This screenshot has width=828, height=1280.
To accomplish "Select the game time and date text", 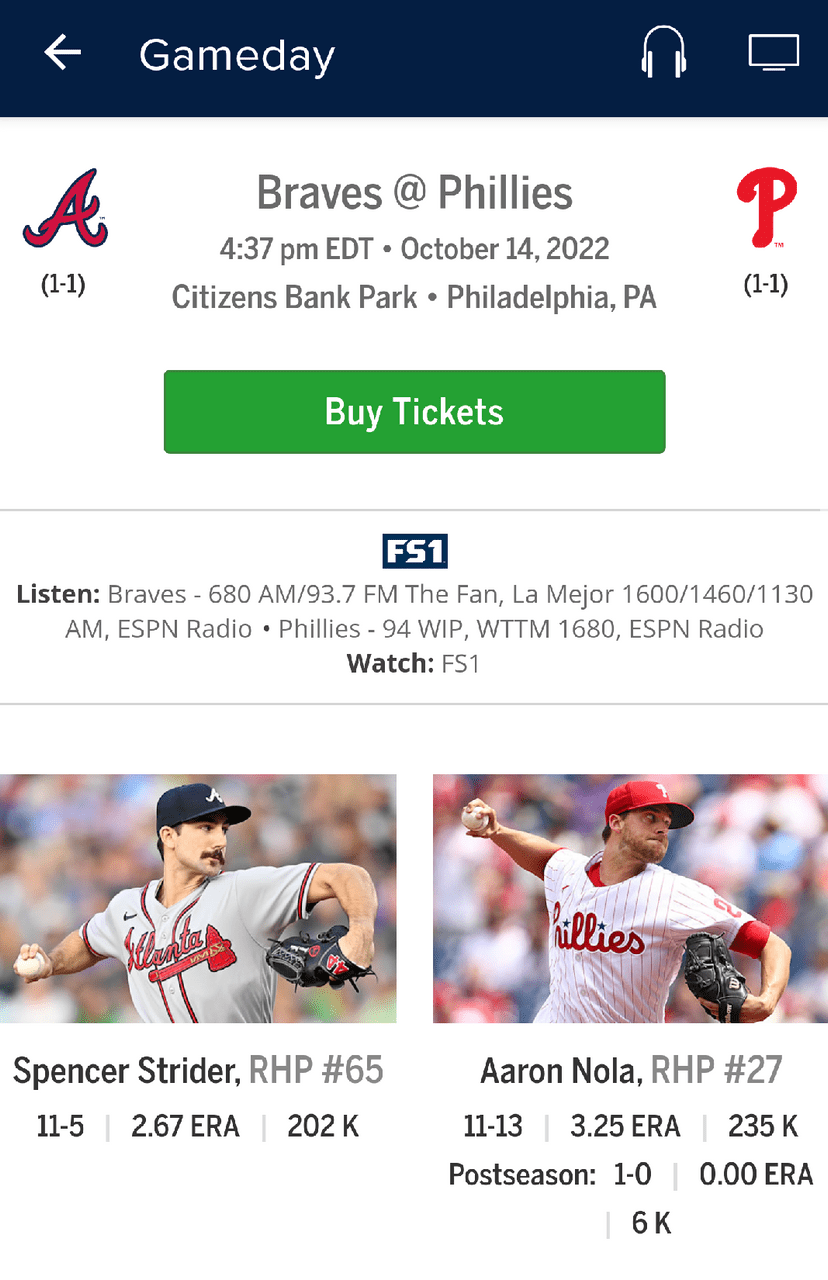I will click(x=414, y=248).
